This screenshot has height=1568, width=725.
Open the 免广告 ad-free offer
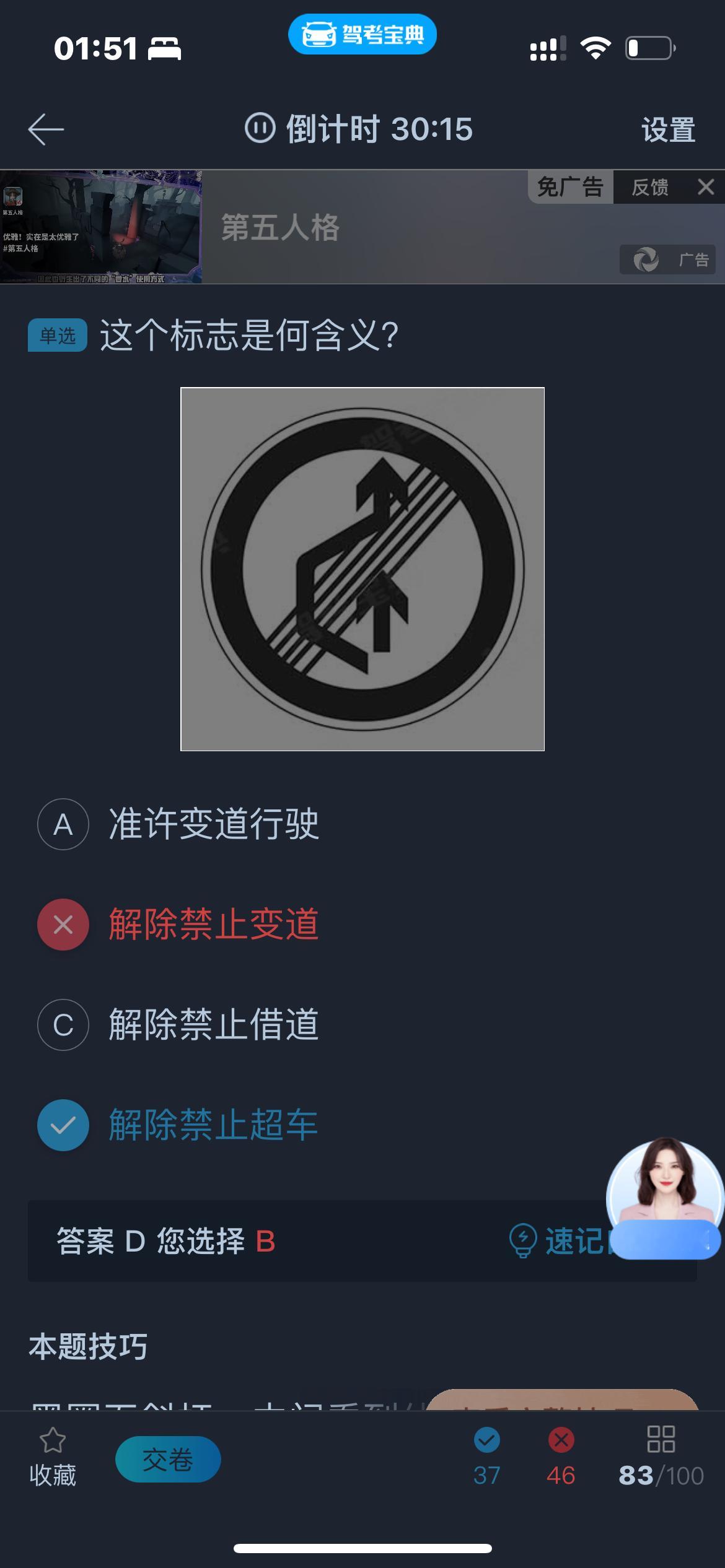570,187
